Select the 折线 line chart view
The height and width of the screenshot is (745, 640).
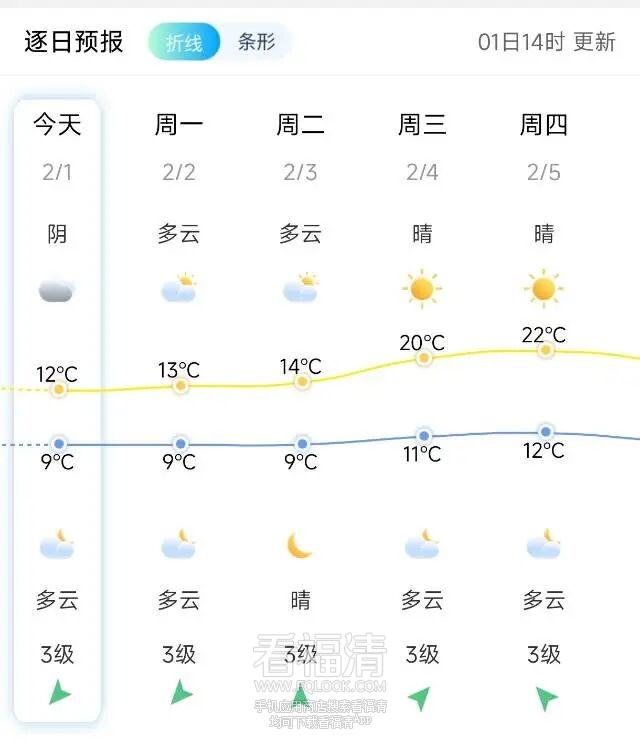coord(185,42)
